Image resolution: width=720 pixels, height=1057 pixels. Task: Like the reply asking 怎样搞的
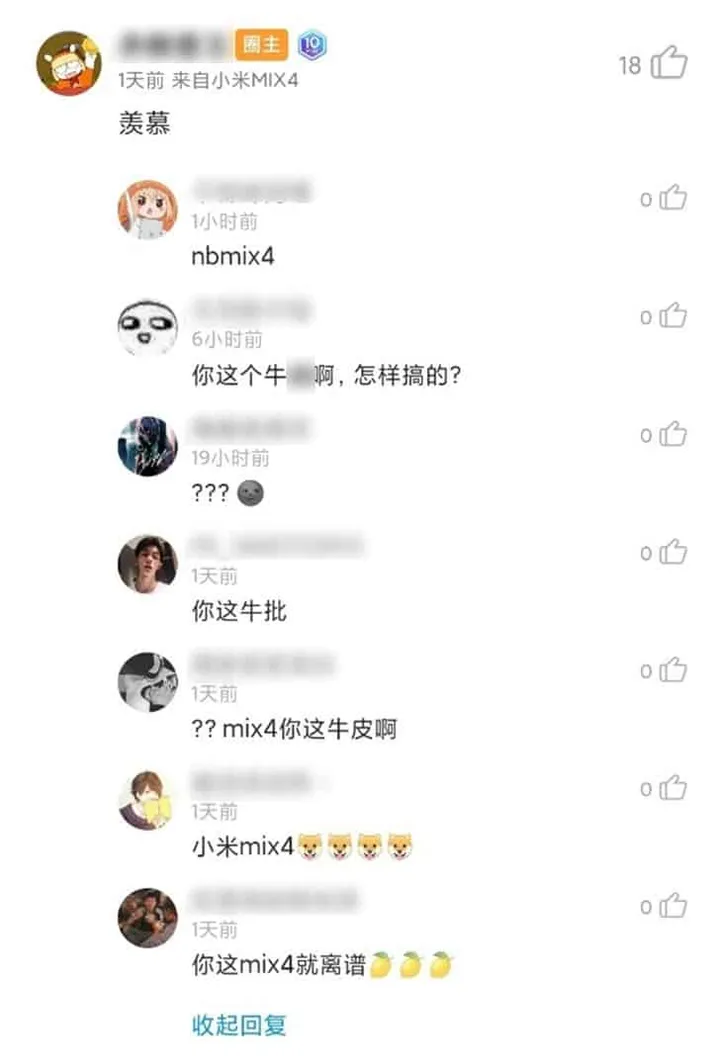pos(673,316)
